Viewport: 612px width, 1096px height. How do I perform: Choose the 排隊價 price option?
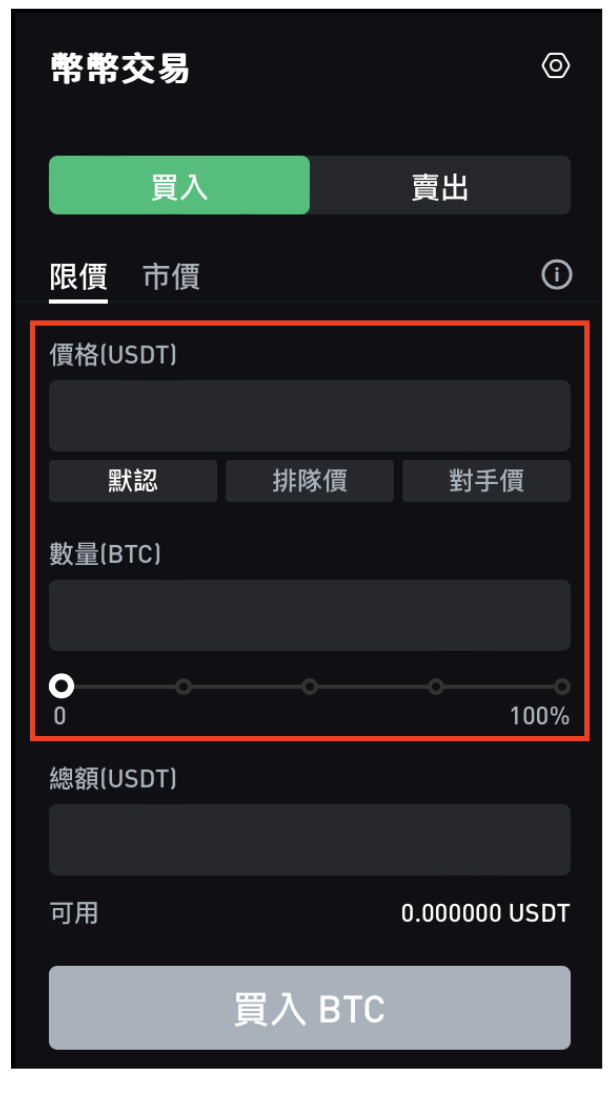[309, 481]
